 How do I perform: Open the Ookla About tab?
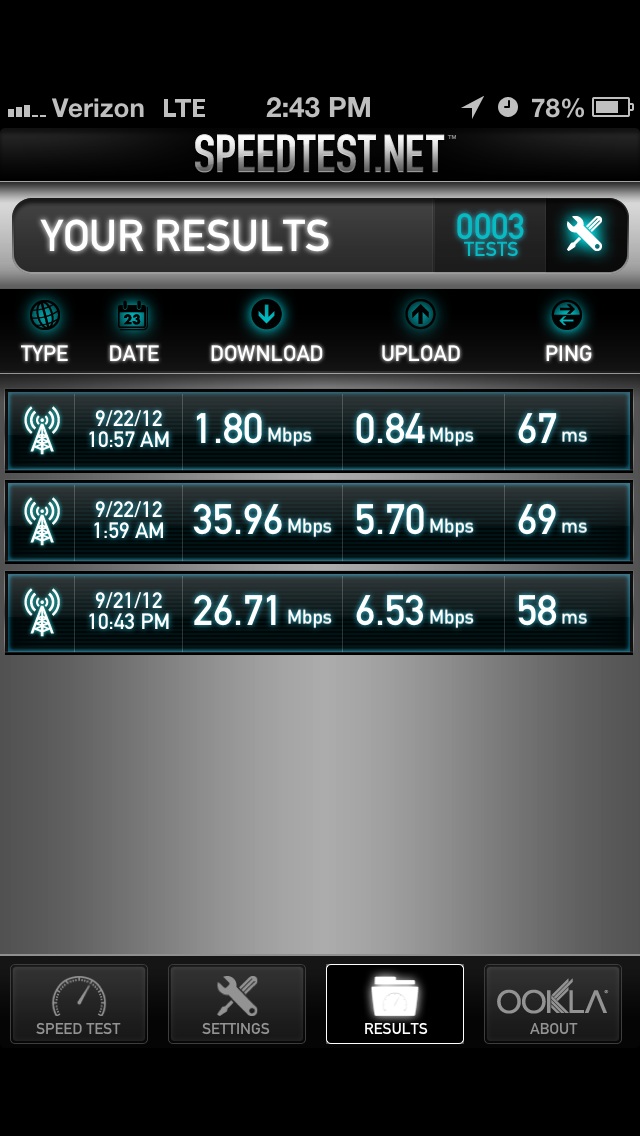tap(552, 1003)
